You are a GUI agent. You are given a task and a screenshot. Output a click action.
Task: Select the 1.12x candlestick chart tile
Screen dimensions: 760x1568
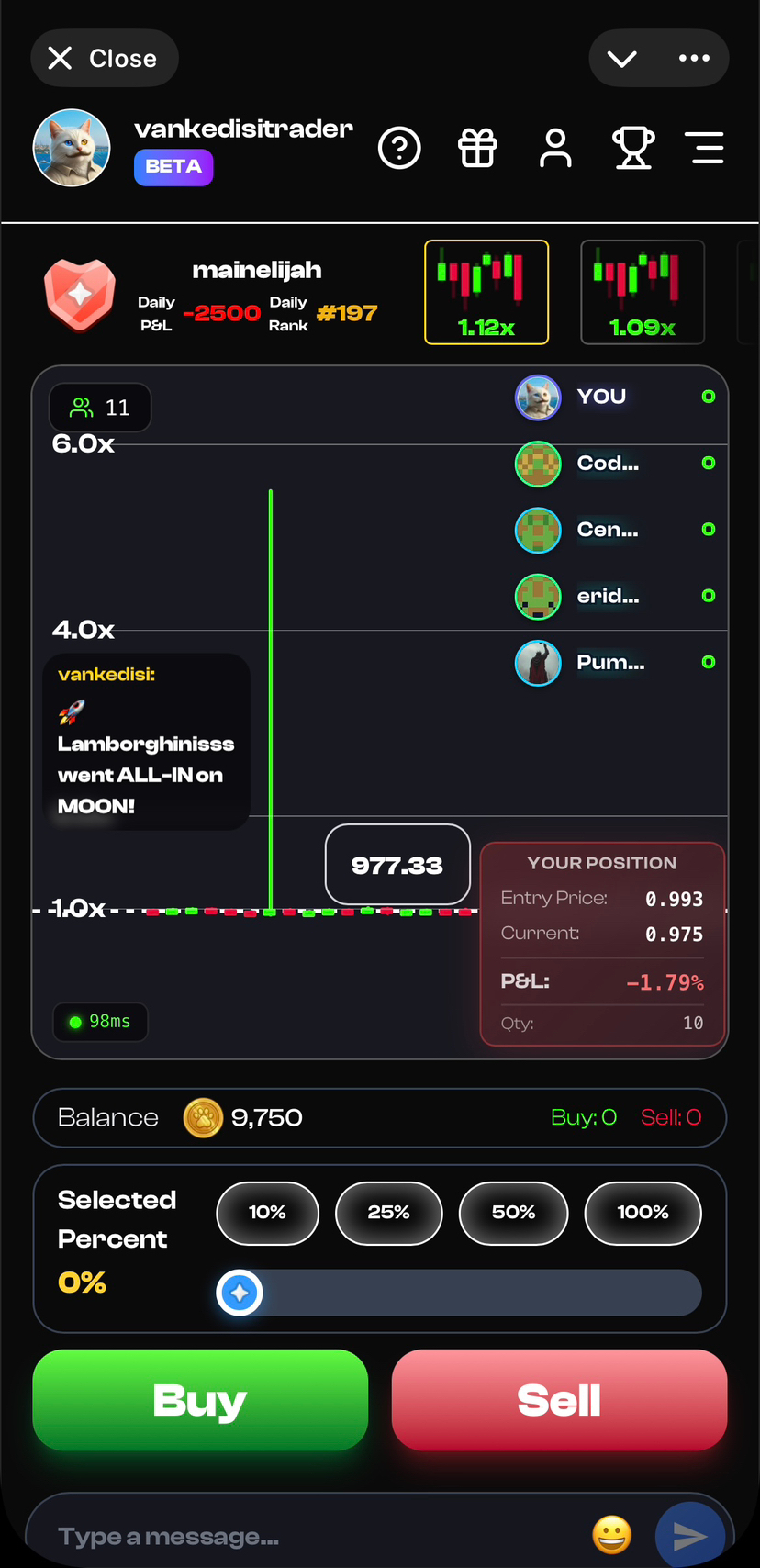point(486,292)
